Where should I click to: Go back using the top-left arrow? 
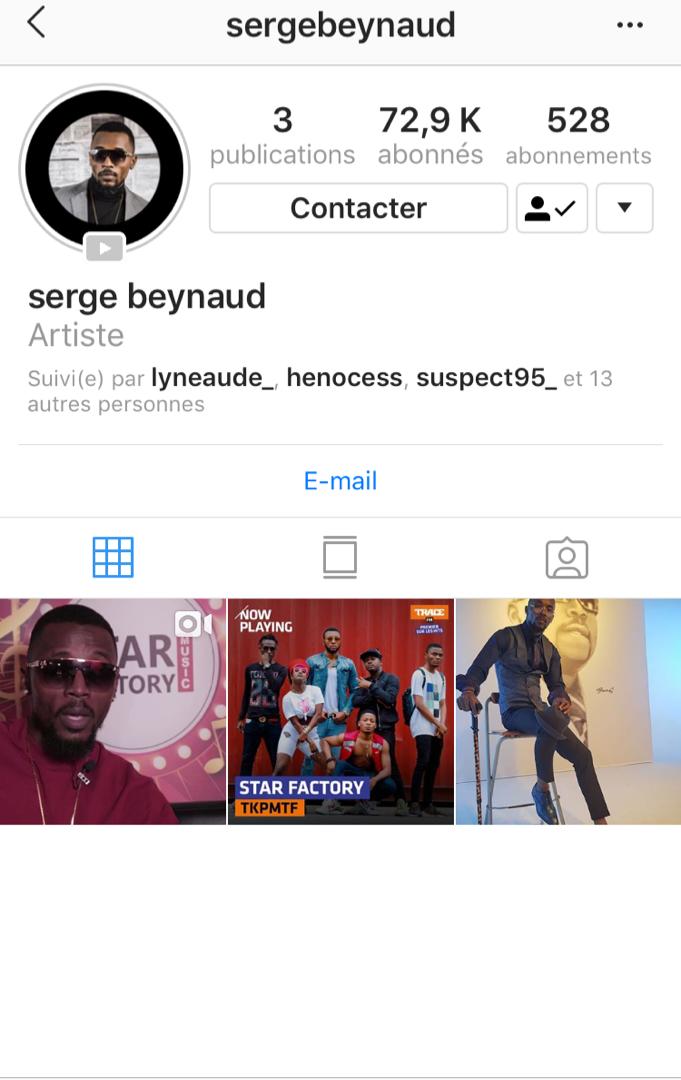36,23
